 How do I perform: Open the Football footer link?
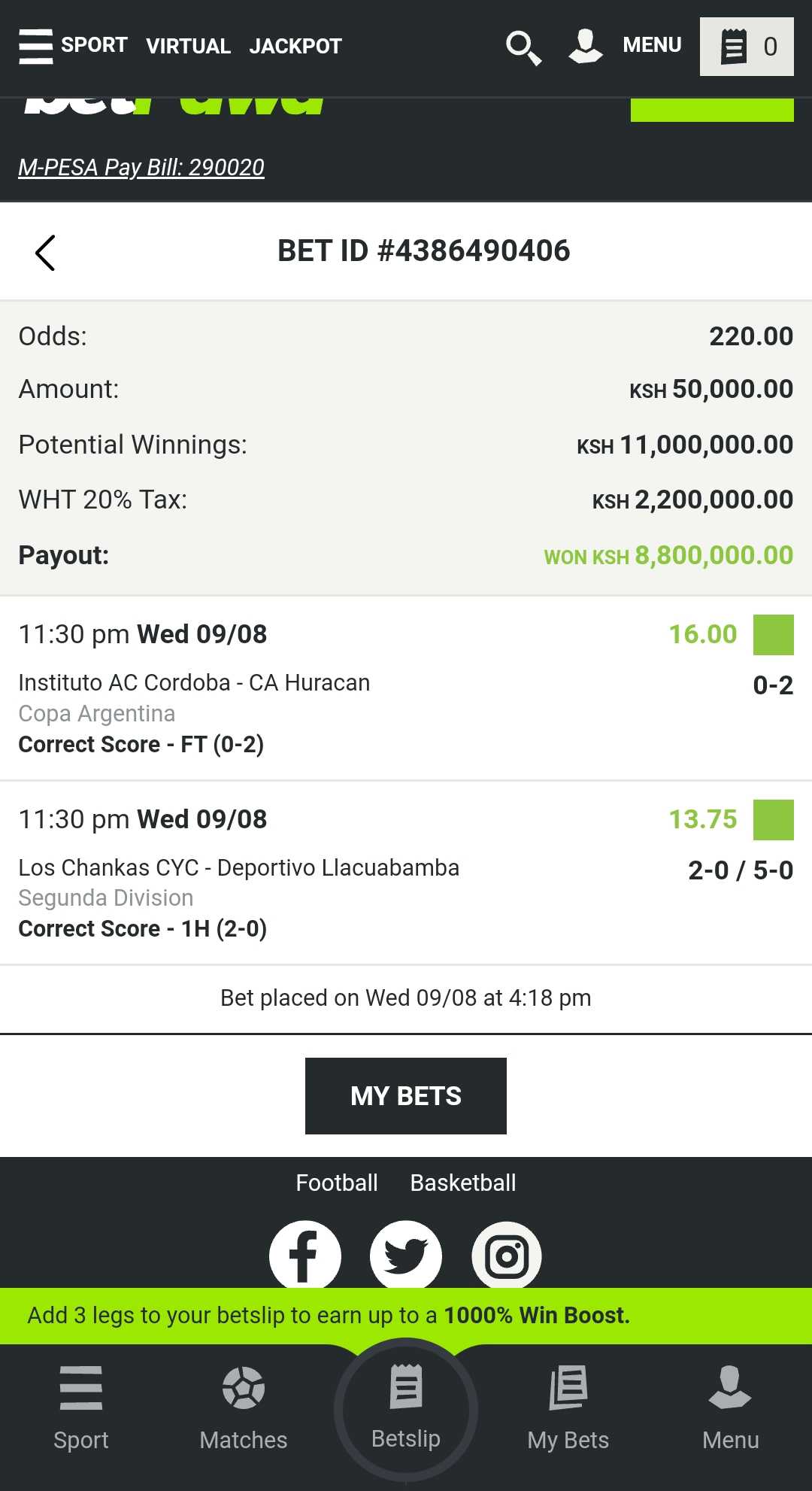point(337,1183)
